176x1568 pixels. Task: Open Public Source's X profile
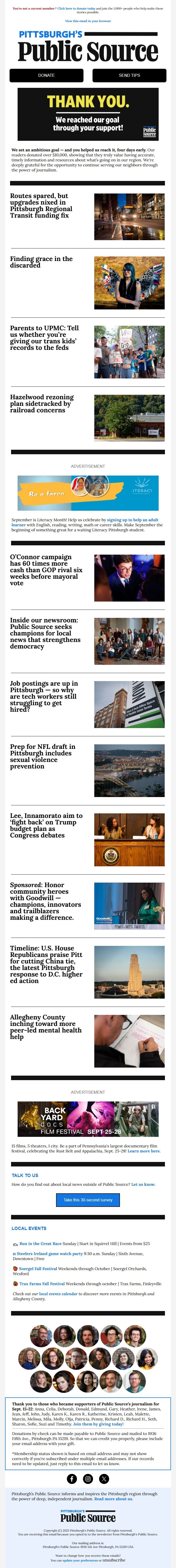pyautogui.click(x=104, y=1478)
